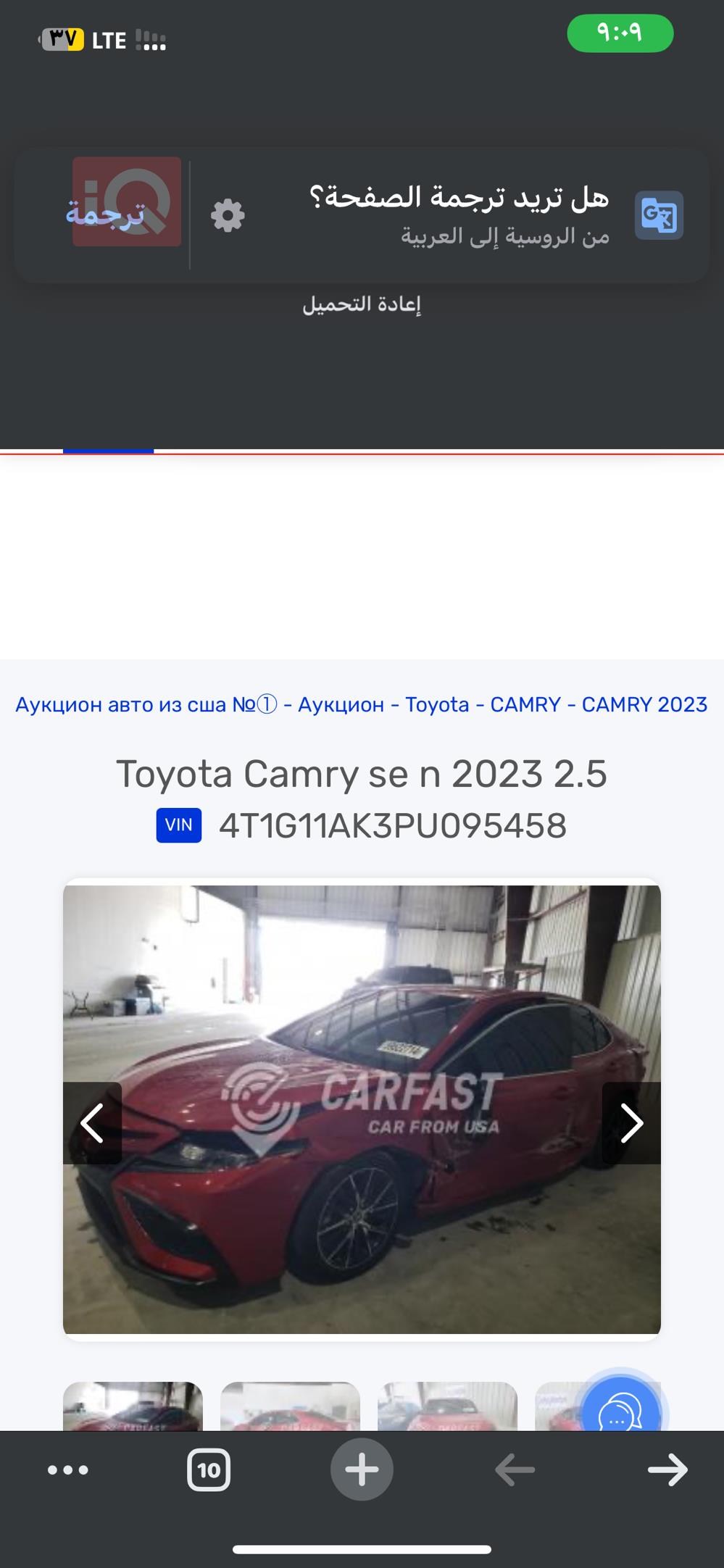The image size is (724, 1568).
Task: Select the second gallery thumbnail
Action: point(290,1406)
